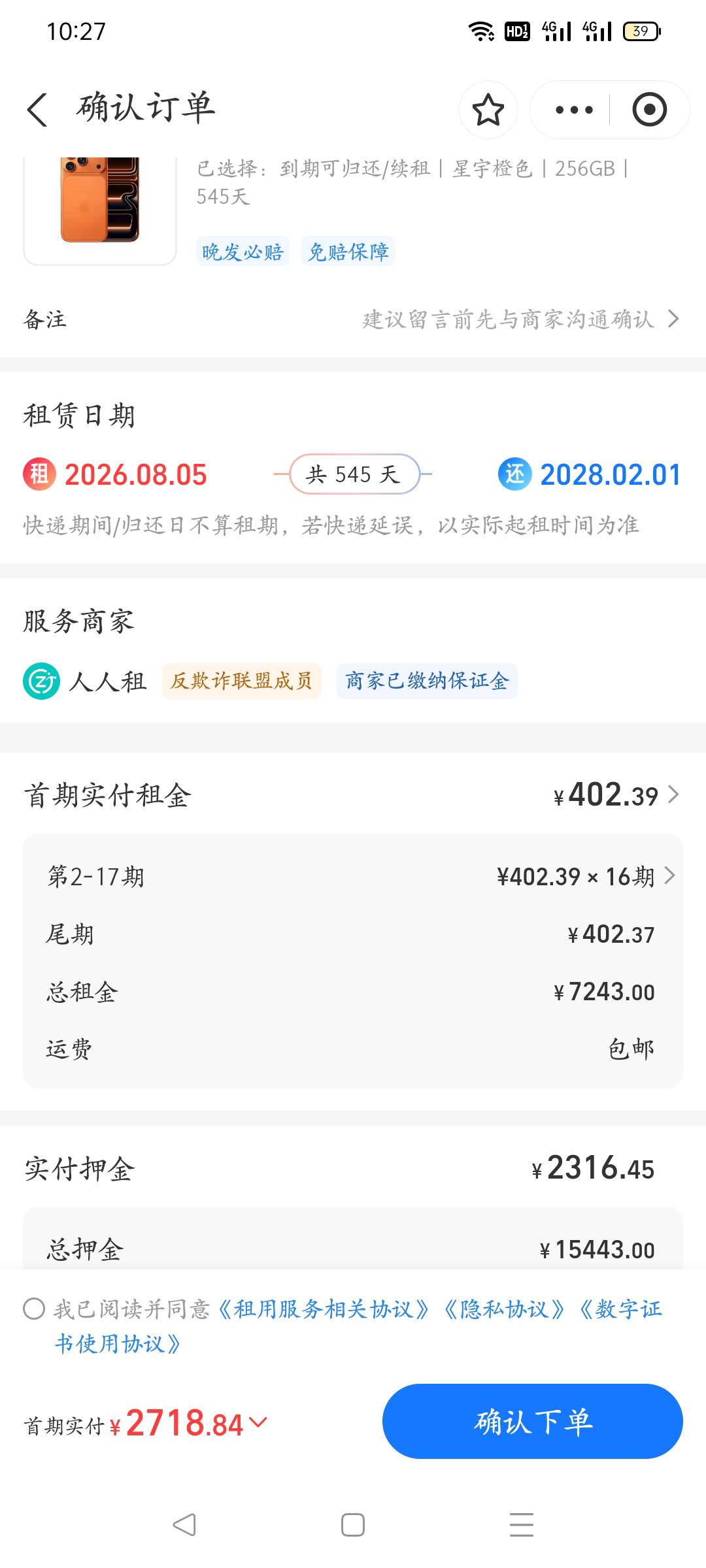Expand 首期实付租金 ¥402.39 details
This screenshot has width=706, height=1568.
click(616, 795)
